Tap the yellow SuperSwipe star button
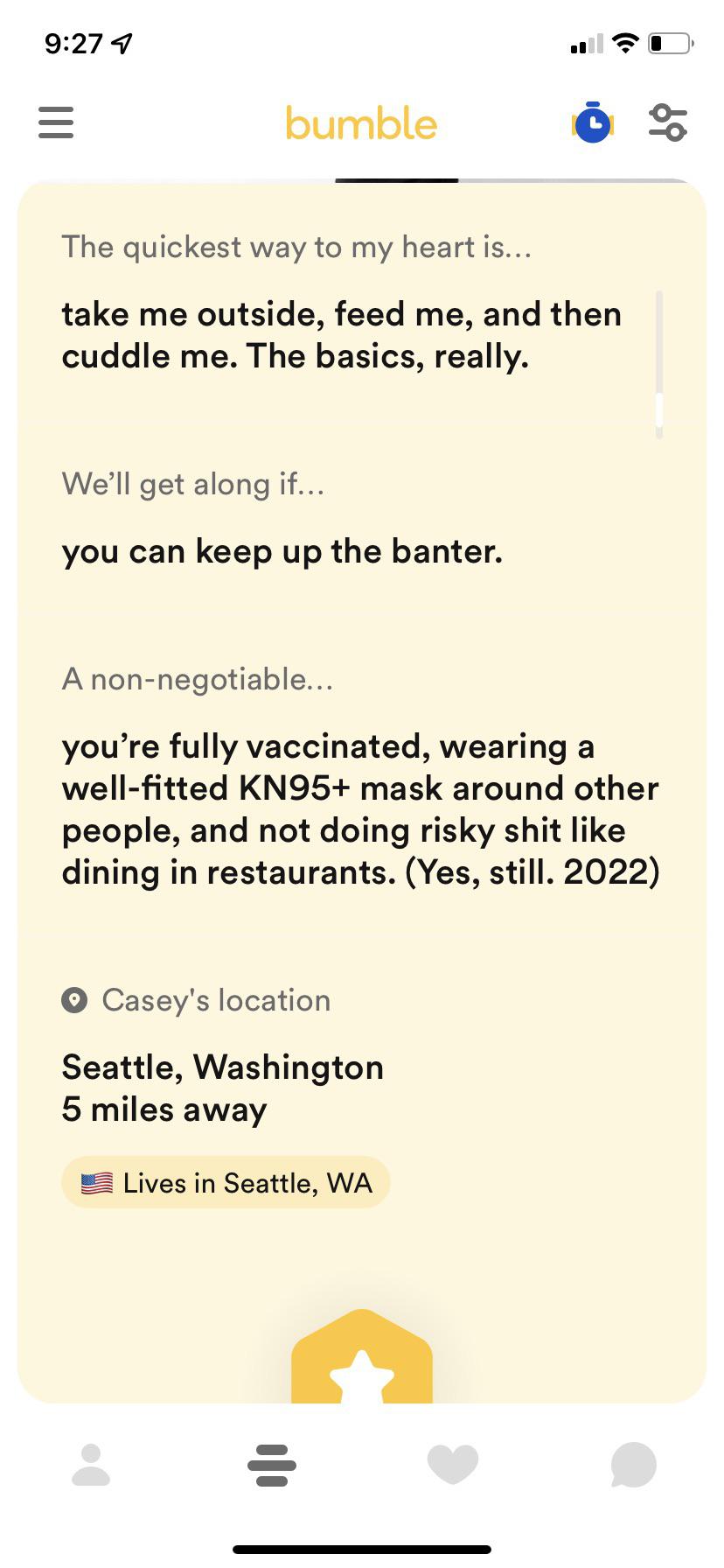This screenshot has width=724, height=1568. click(x=362, y=1363)
